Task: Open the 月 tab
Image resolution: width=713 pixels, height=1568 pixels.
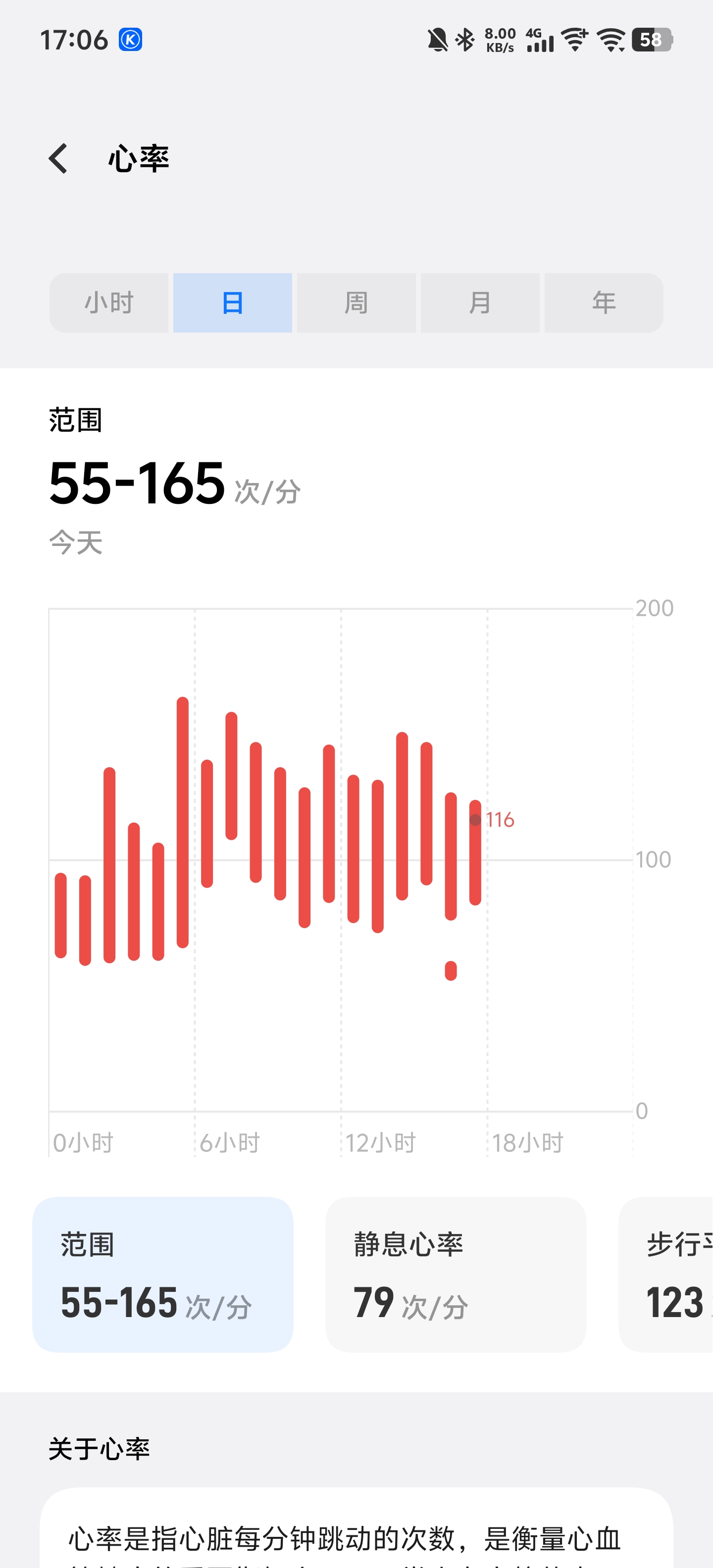Action: point(480,302)
